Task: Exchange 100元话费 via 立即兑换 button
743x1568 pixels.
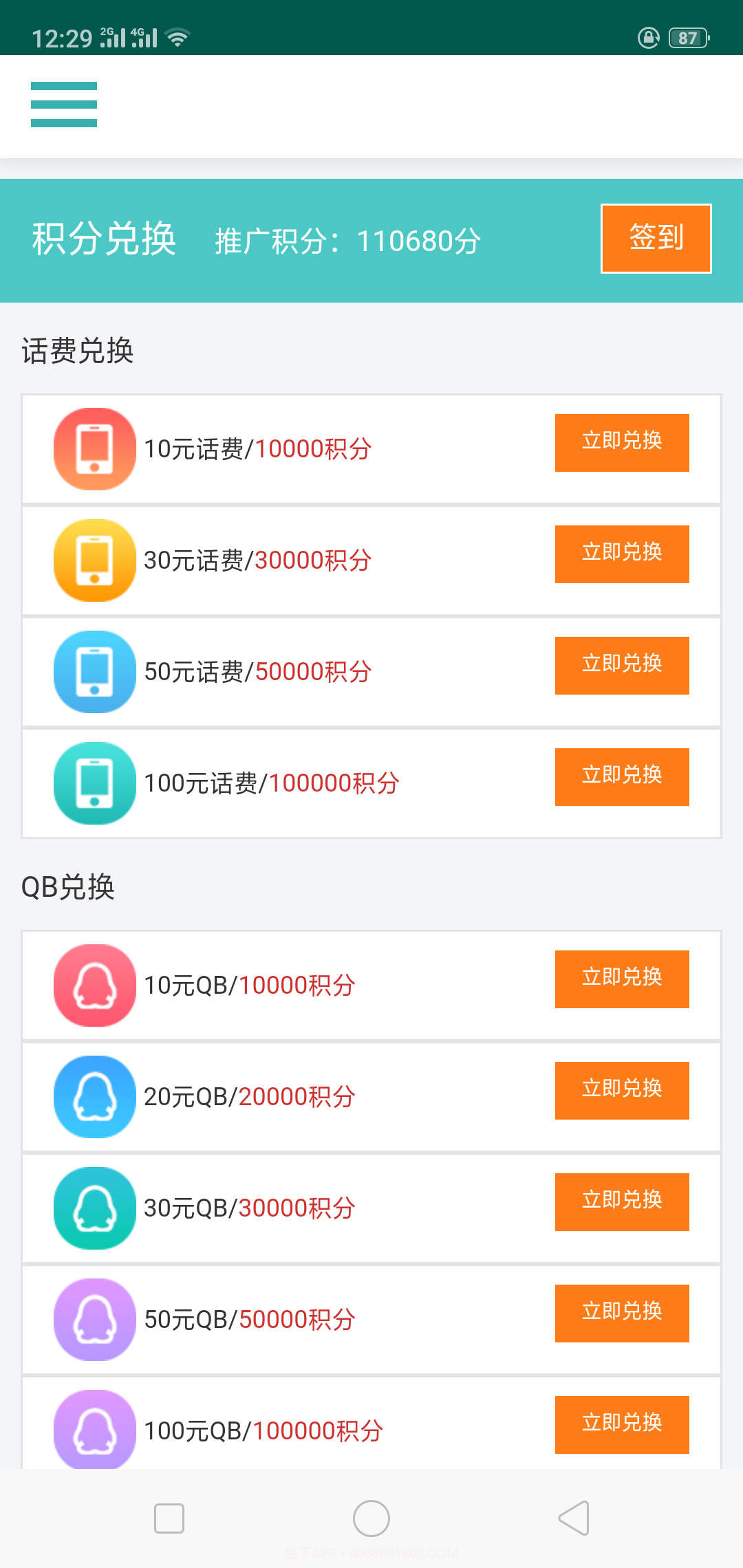Action: click(x=621, y=777)
